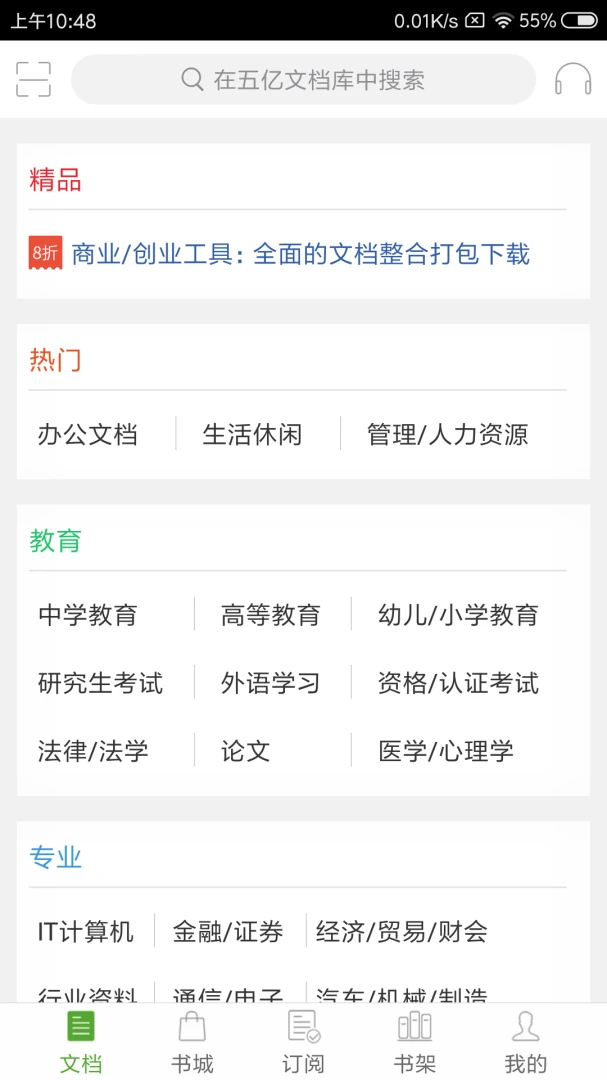This screenshot has height=1080, width=607.
Task: Select the 外语学习 category
Action: 270,683
